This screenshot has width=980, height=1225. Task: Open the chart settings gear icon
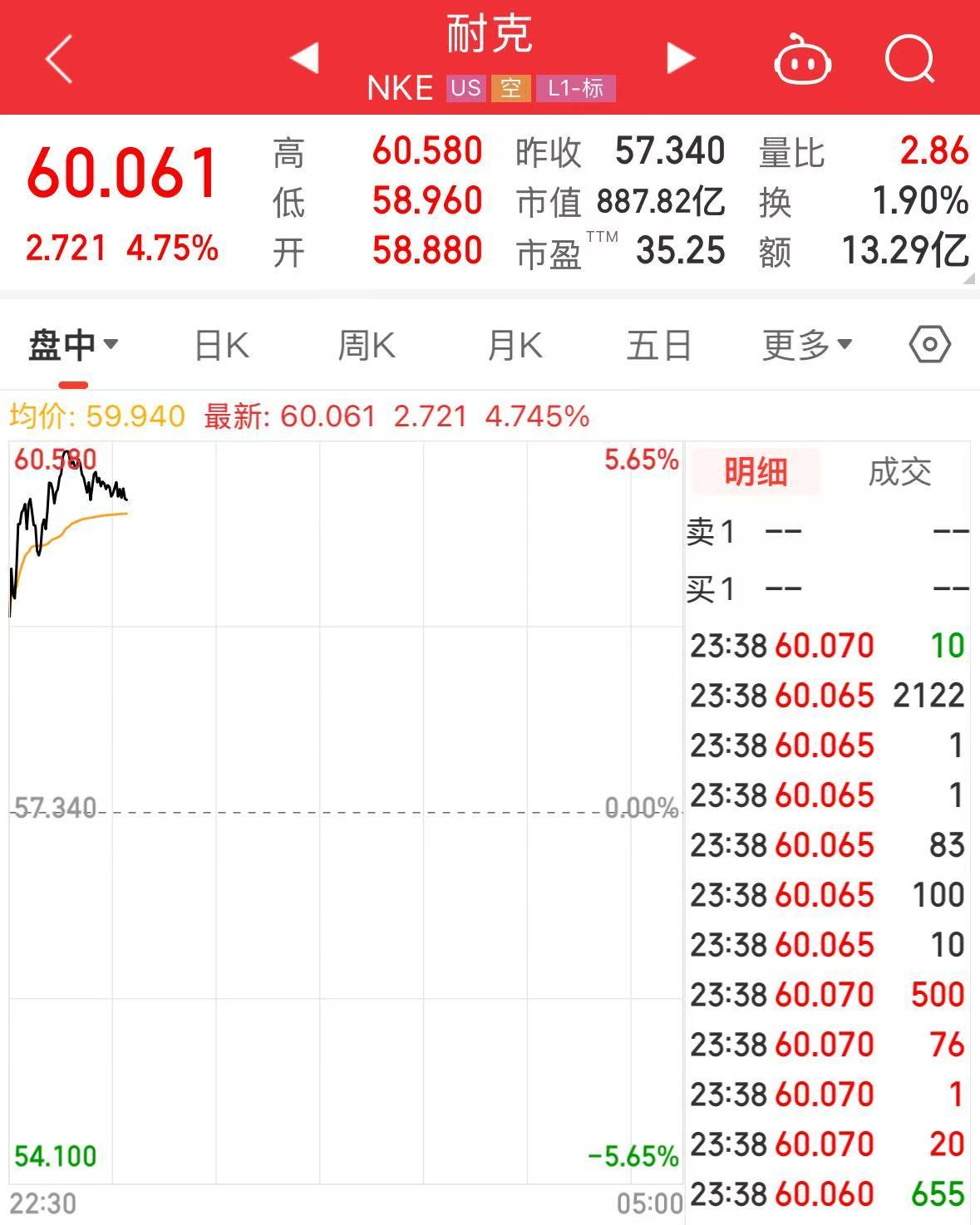928,345
